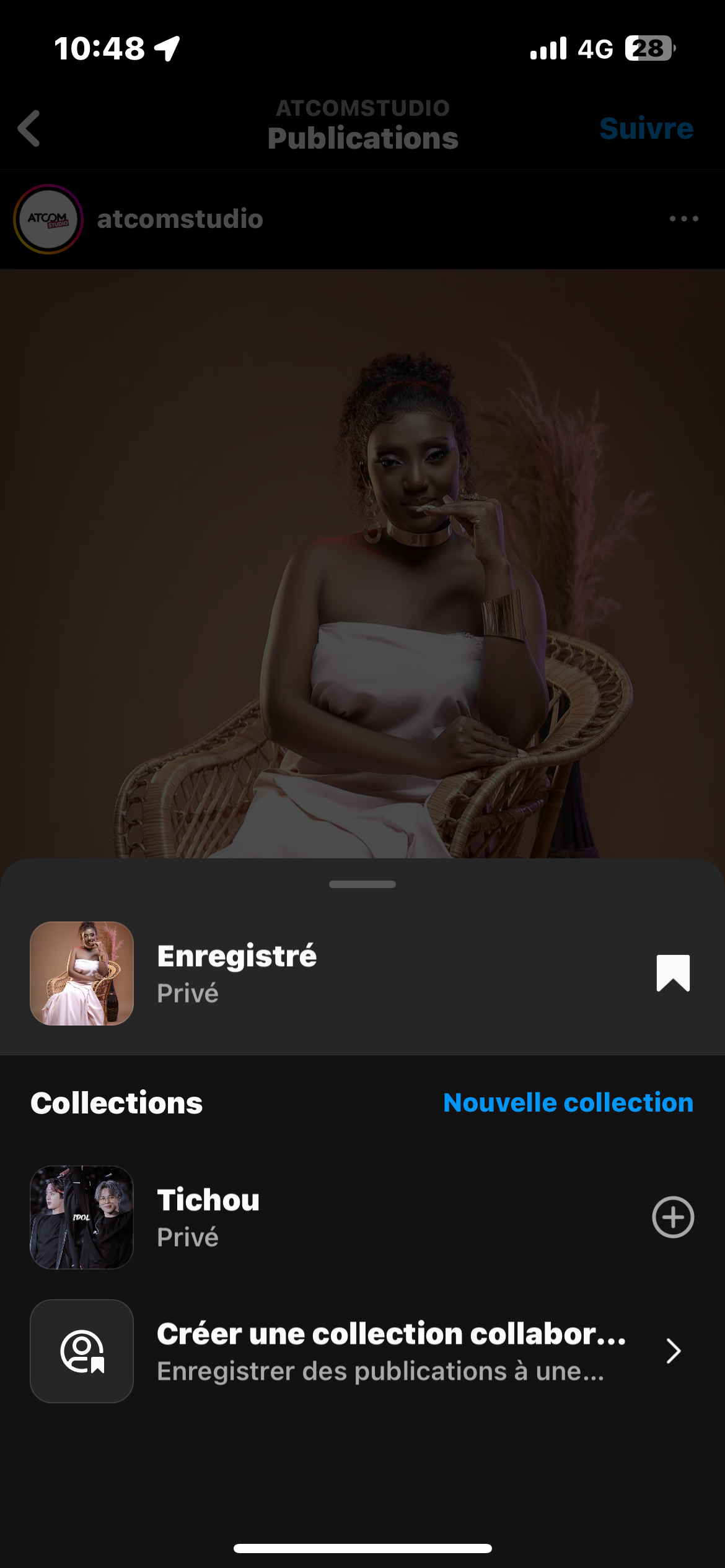
Task: Go back with the arrow
Action: [x=29, y=129]
